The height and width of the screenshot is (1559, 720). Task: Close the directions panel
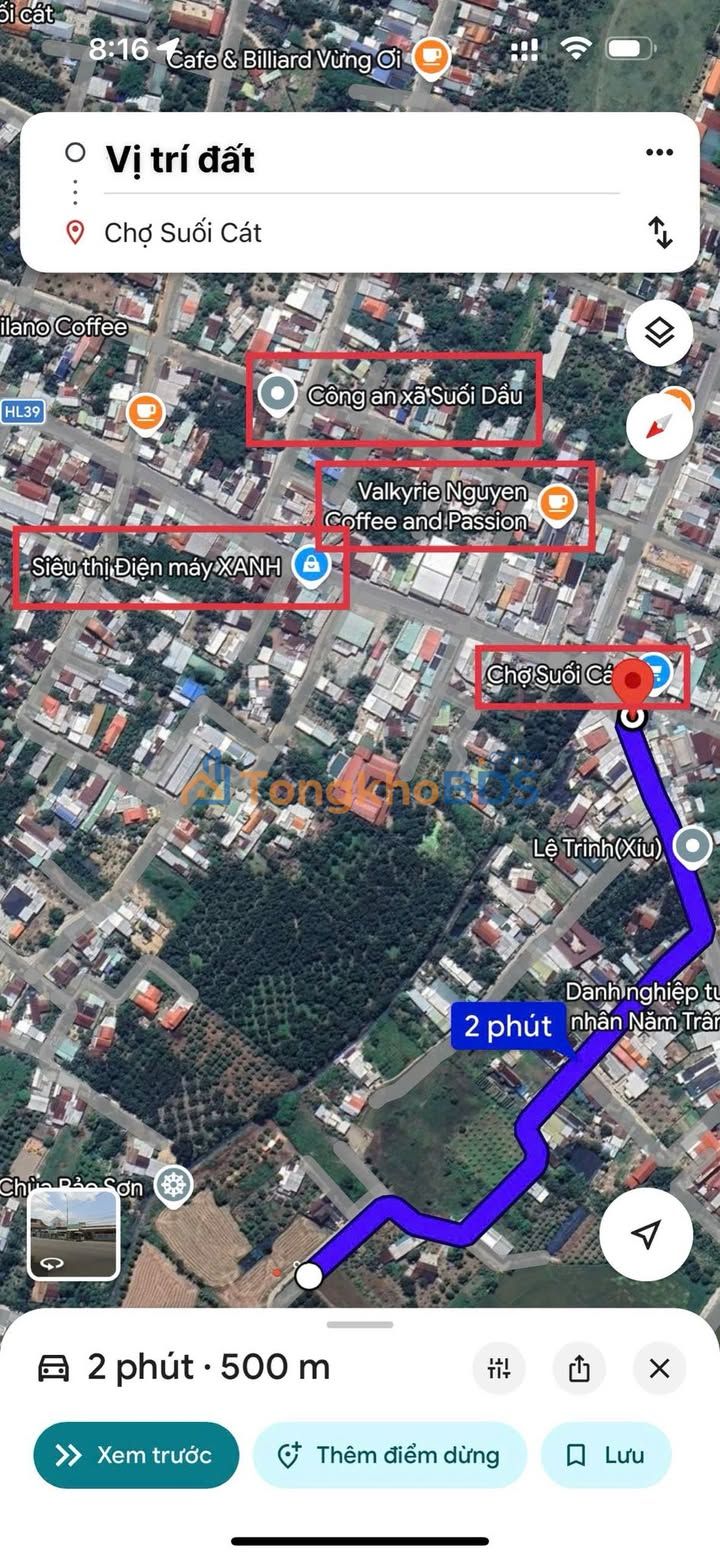(x=659, y=1369)
